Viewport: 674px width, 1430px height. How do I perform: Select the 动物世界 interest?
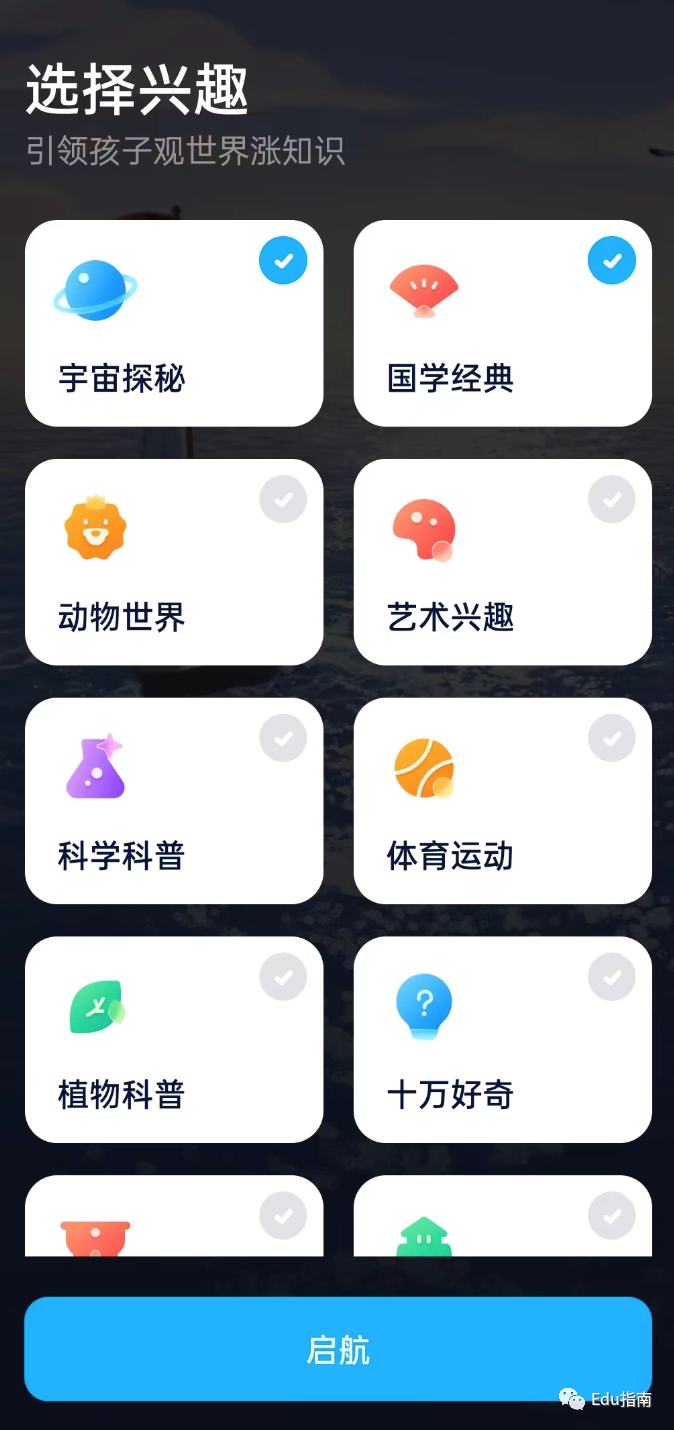[x=174, y=562]
